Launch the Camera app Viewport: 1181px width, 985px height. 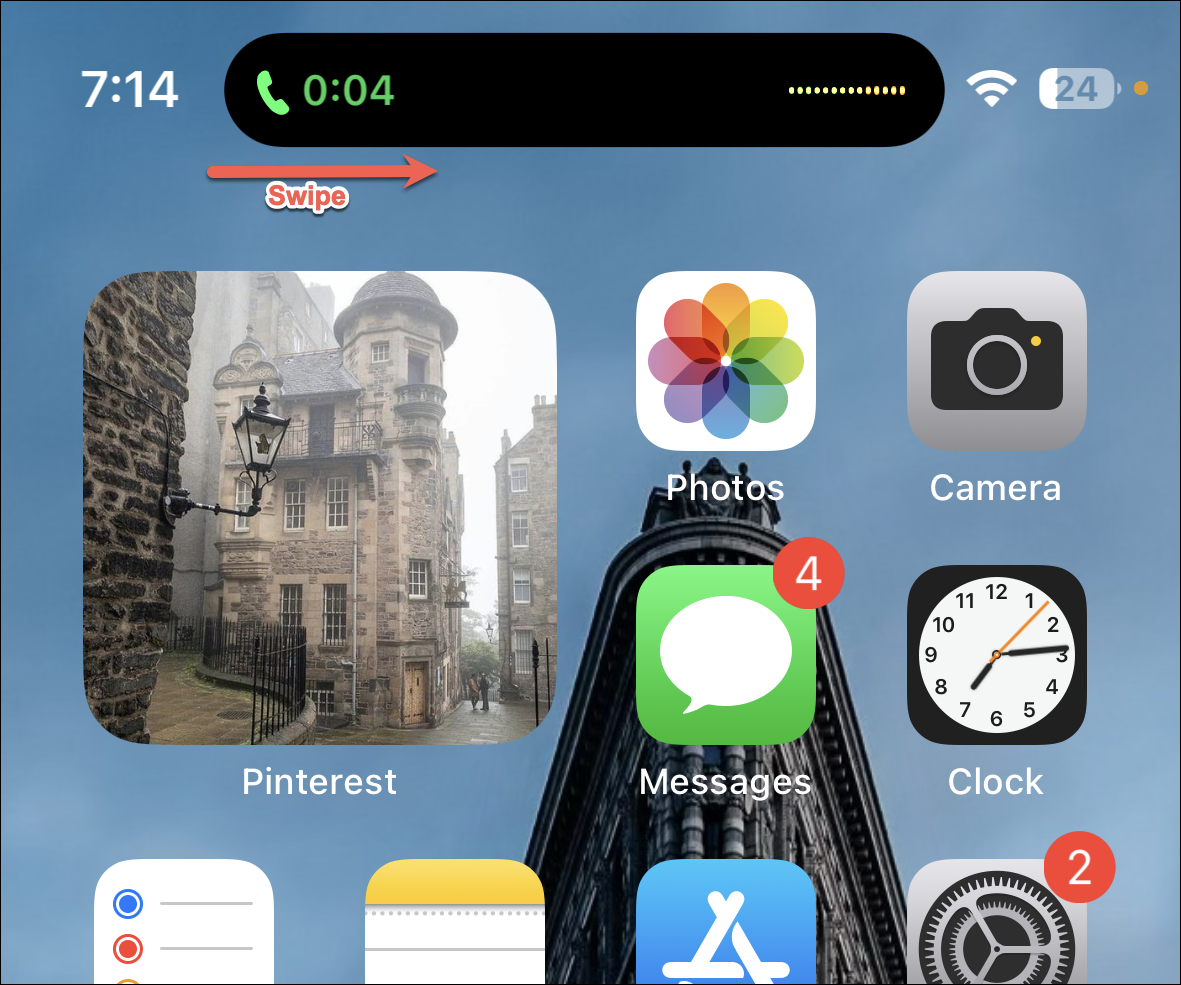pos(996,361)
